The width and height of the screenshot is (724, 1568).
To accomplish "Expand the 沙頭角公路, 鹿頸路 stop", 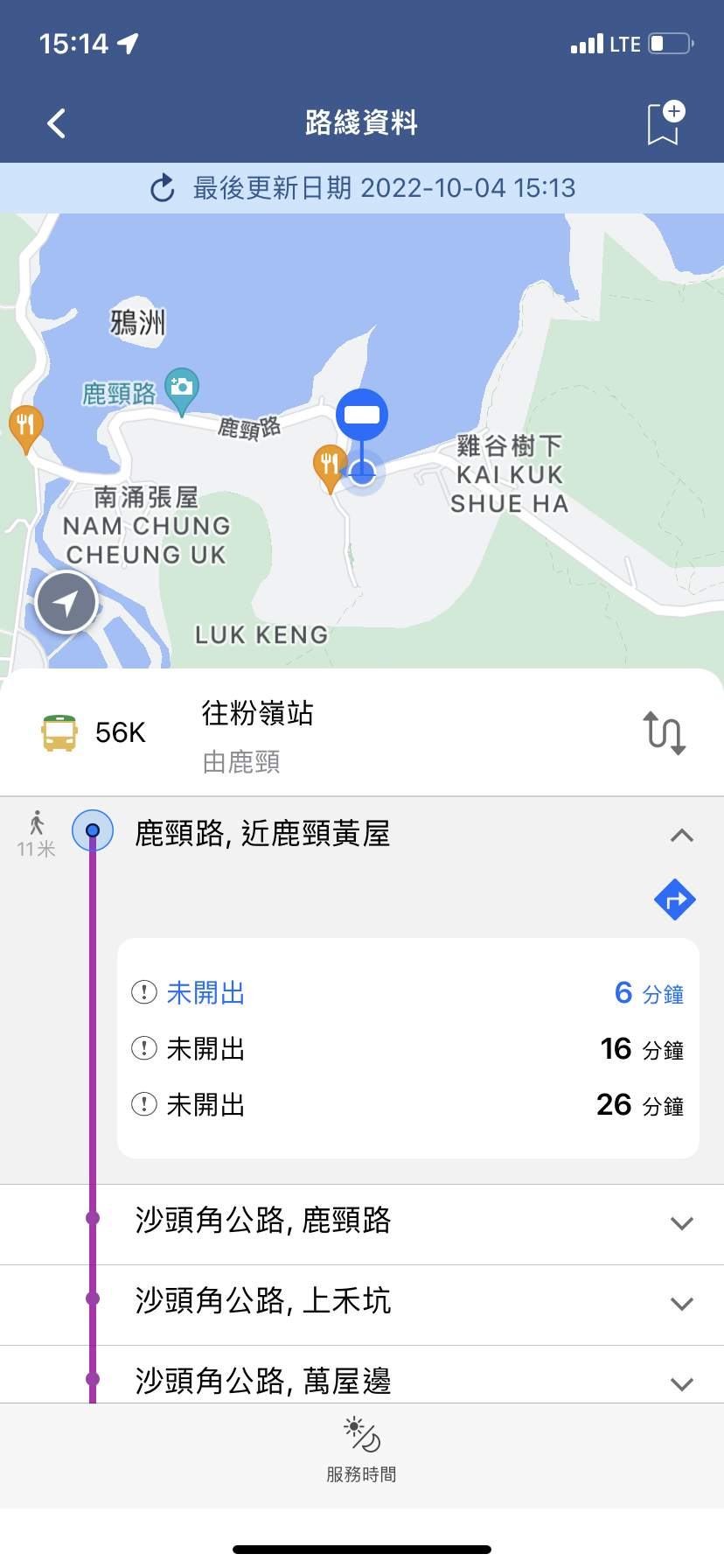I will tap(682, 1223).
